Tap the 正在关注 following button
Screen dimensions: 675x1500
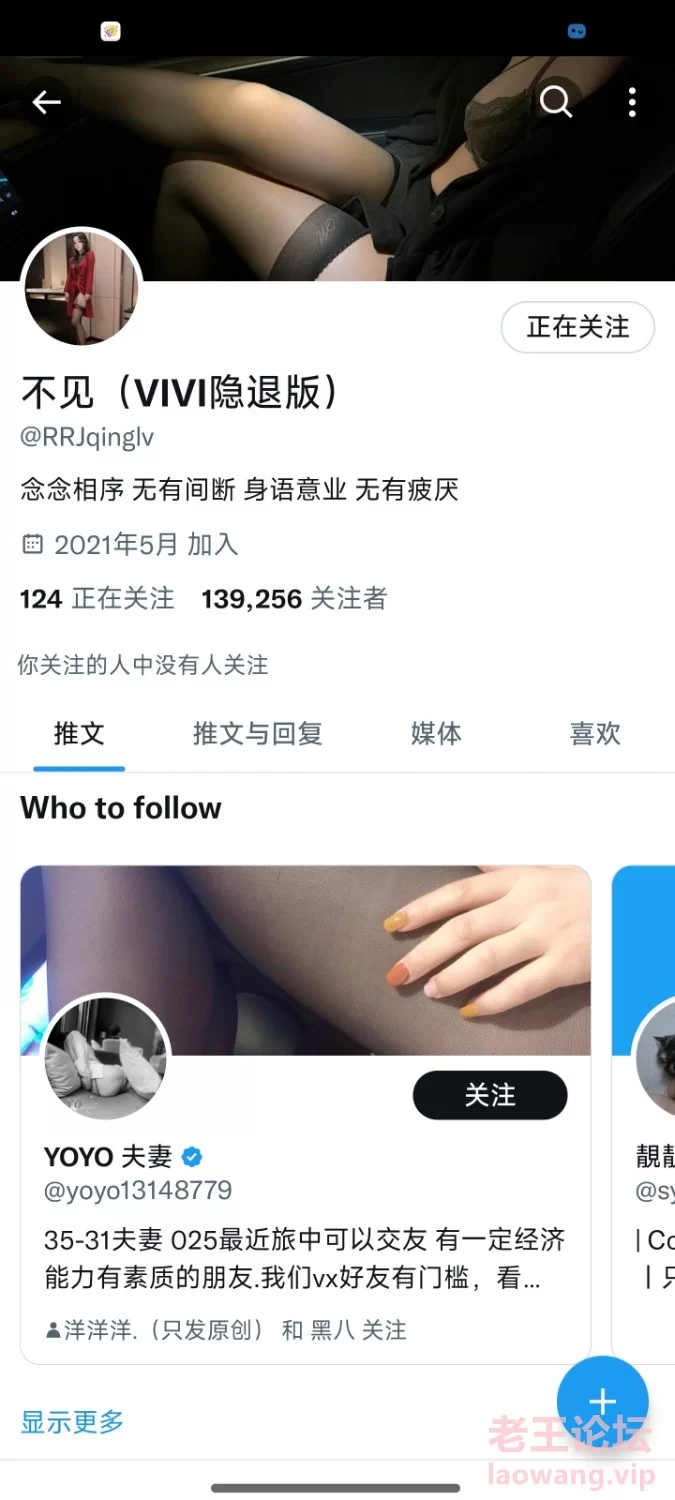click(x=578, y=327)
